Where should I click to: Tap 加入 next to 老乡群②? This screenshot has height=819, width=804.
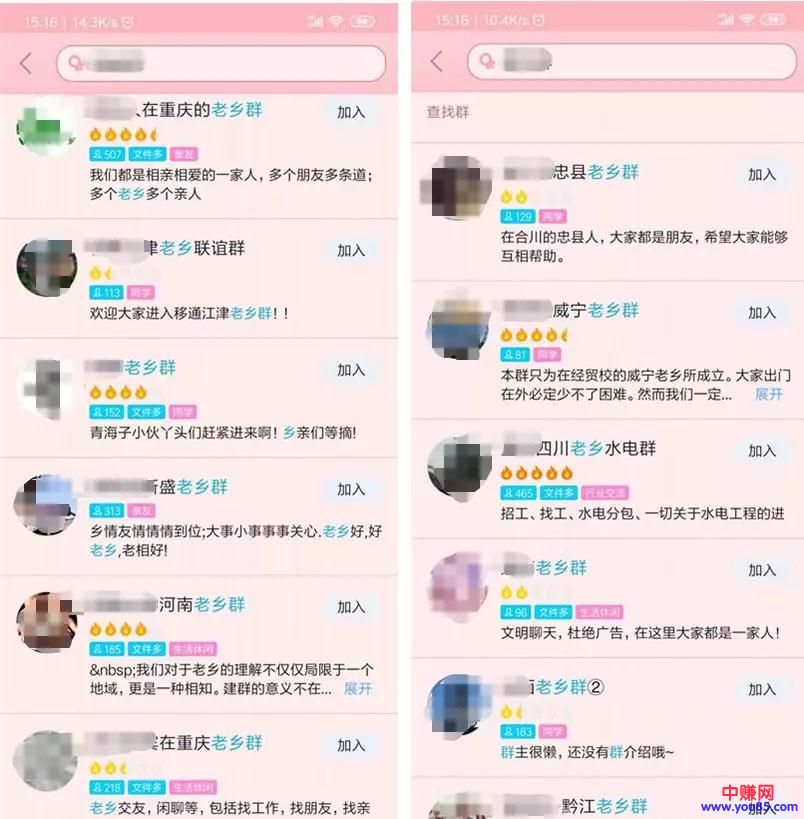click(760, 689)
